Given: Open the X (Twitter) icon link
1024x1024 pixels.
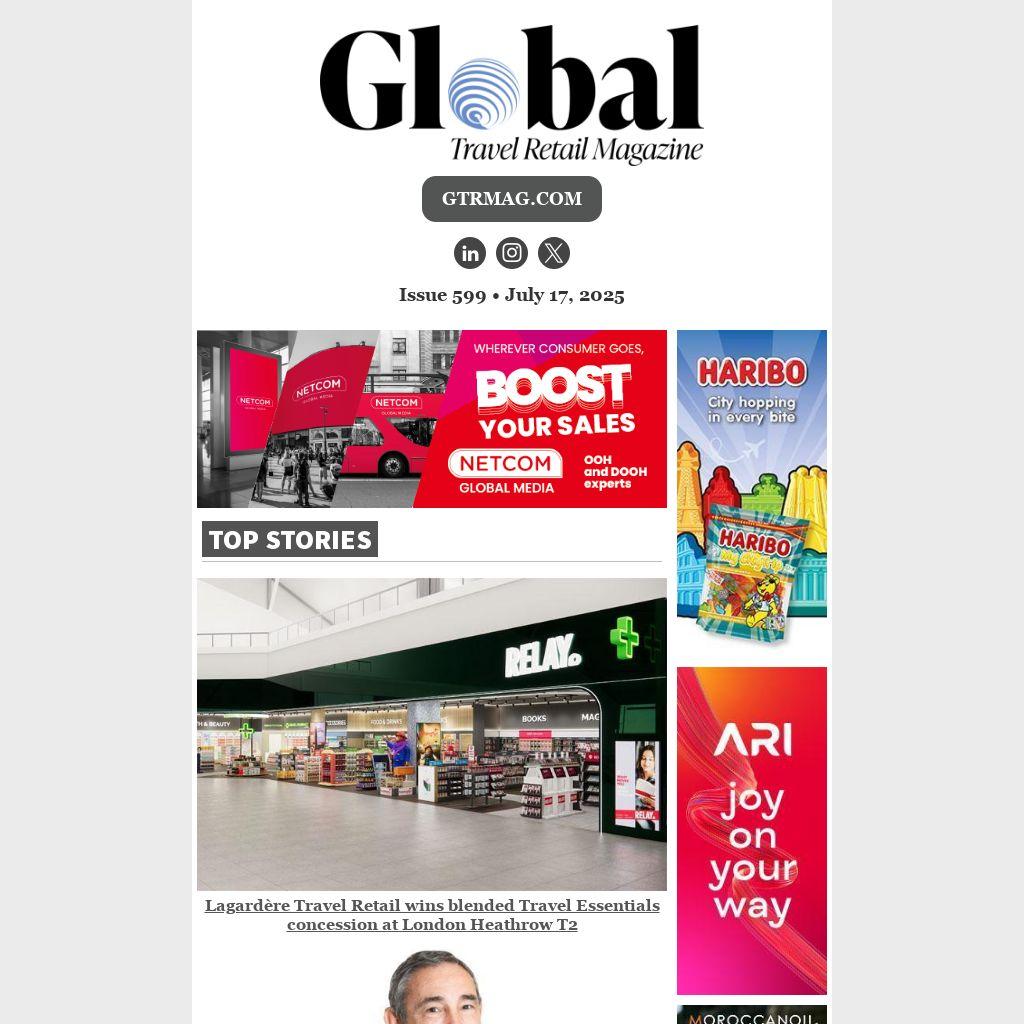Looking at the screenshot, I should coord(554,253).
